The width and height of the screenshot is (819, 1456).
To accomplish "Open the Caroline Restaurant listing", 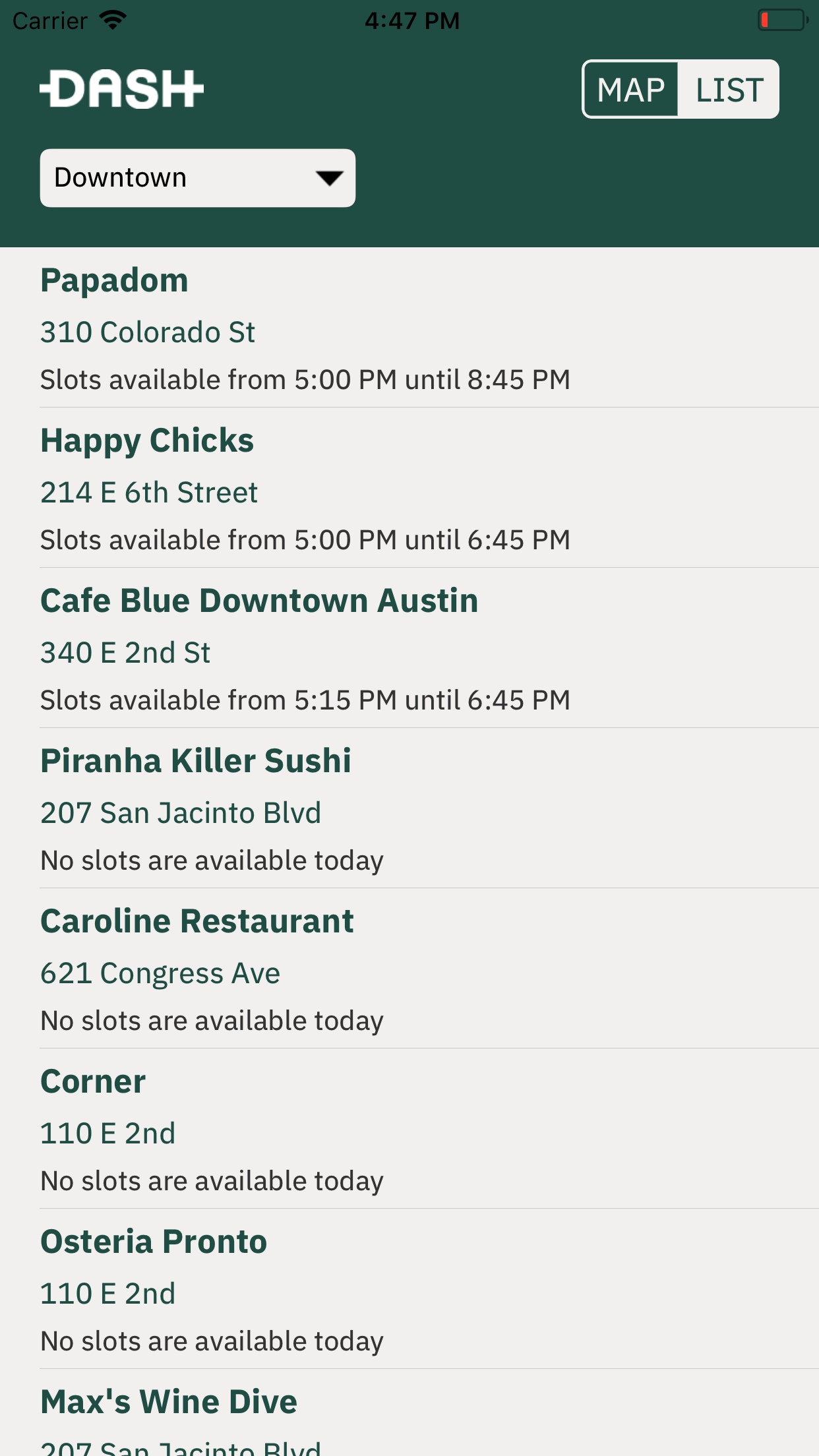I will (409, 969).
